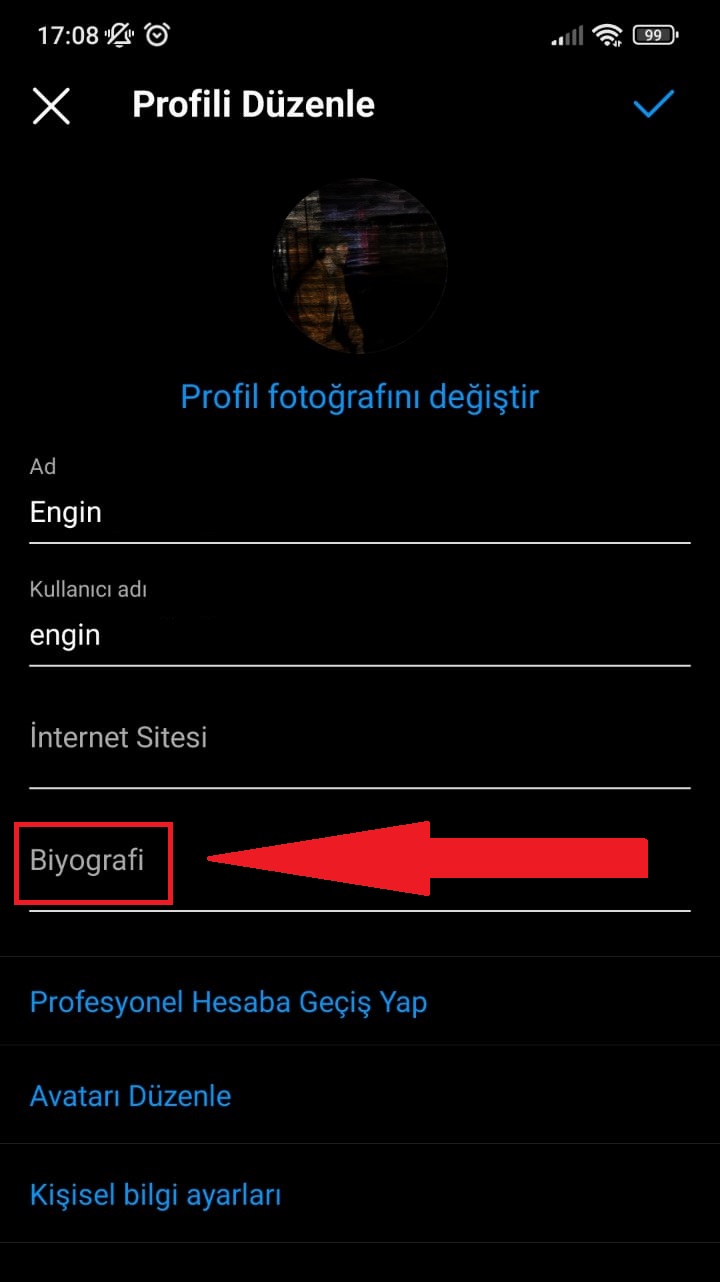Open Kişisel bilgi ayarları

[x=156, y=1195]
